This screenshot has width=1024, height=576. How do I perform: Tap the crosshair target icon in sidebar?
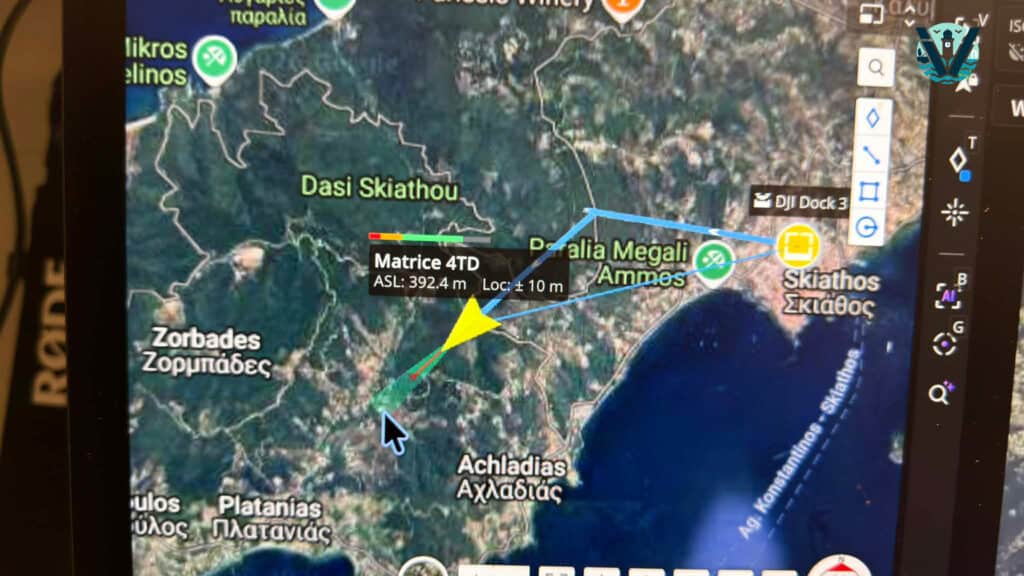(955, 212)
